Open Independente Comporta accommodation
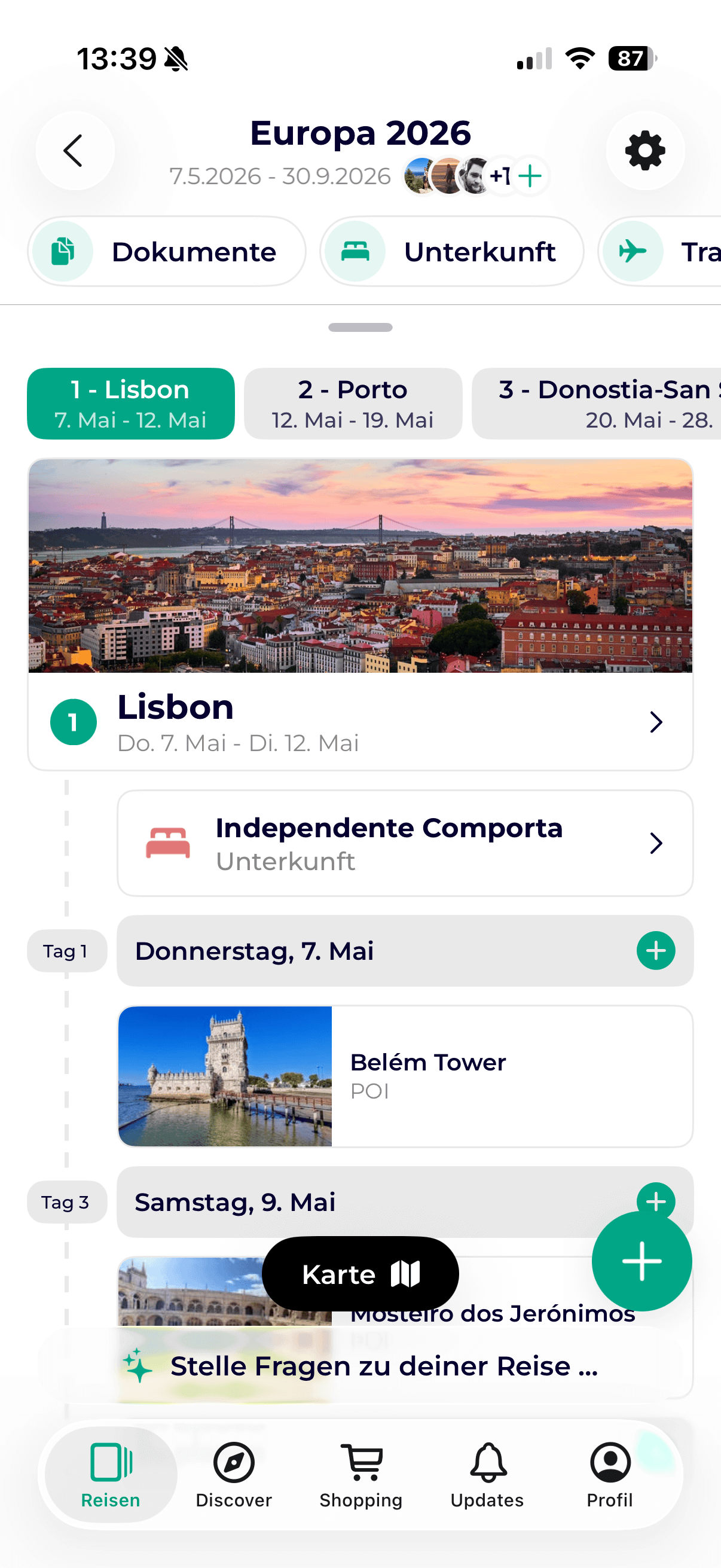Viewport: 721px width, 1568px height. point(405,843)
